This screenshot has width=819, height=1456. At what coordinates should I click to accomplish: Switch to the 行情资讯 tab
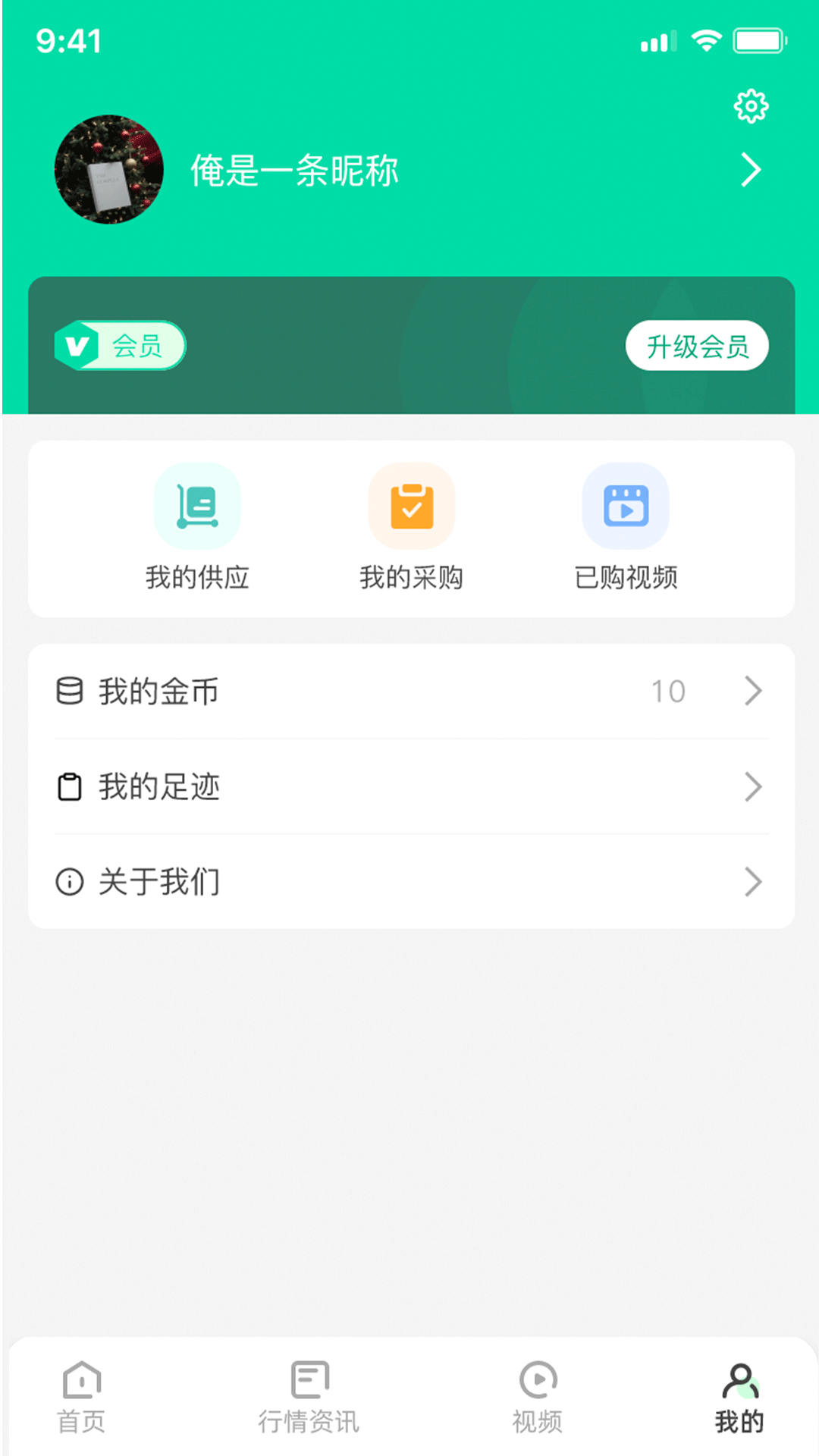coord(309,1397)
